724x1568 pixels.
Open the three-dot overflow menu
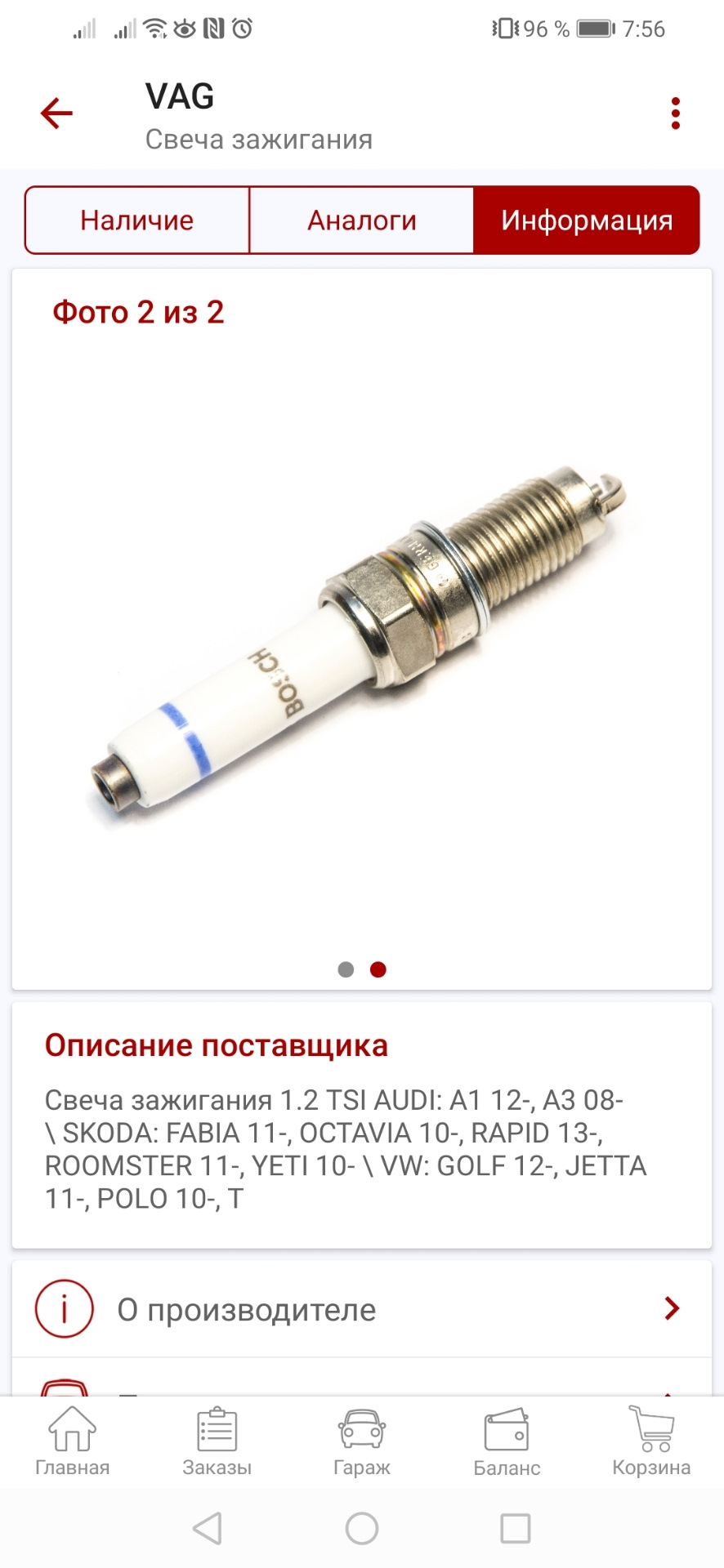pos(675,114)
